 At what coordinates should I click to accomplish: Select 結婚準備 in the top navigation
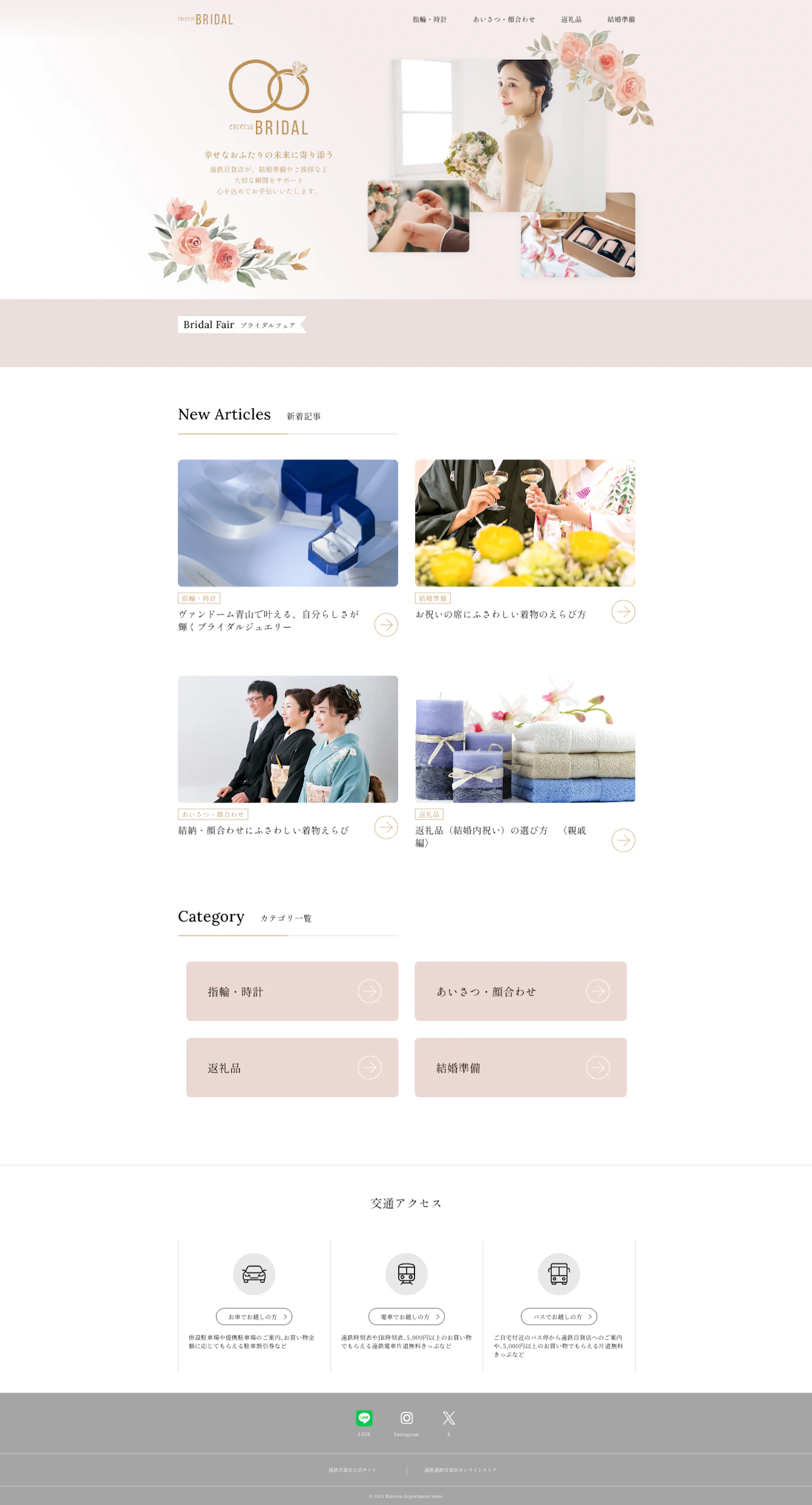click(x=620, y=19)
